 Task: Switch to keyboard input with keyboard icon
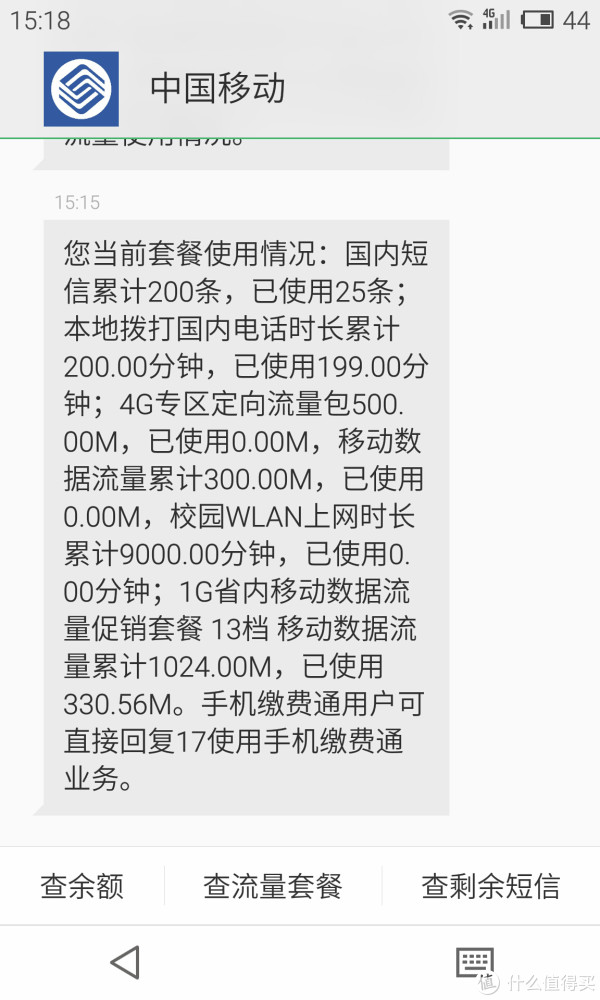click(475, 962)
